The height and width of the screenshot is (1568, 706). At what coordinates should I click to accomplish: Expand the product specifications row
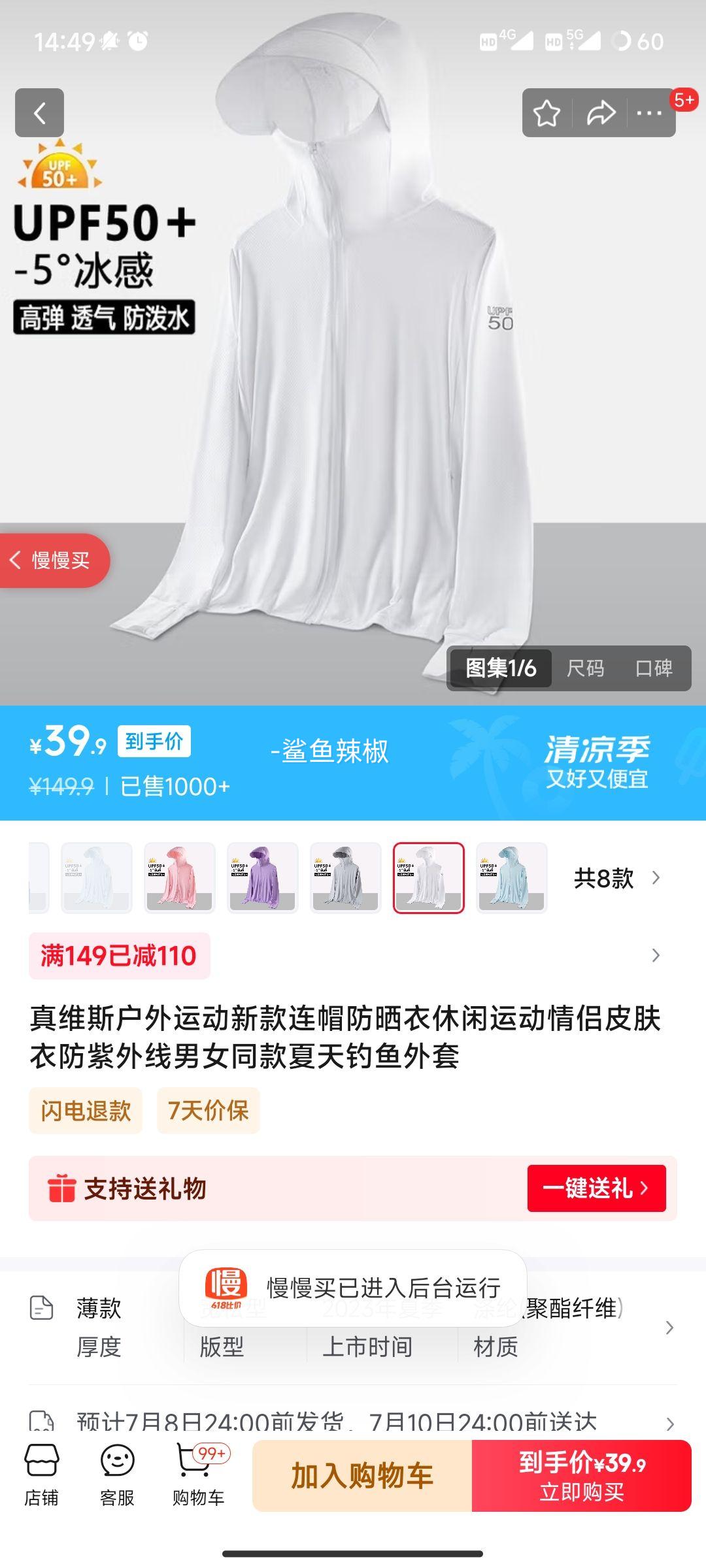tap(669, 1327)
